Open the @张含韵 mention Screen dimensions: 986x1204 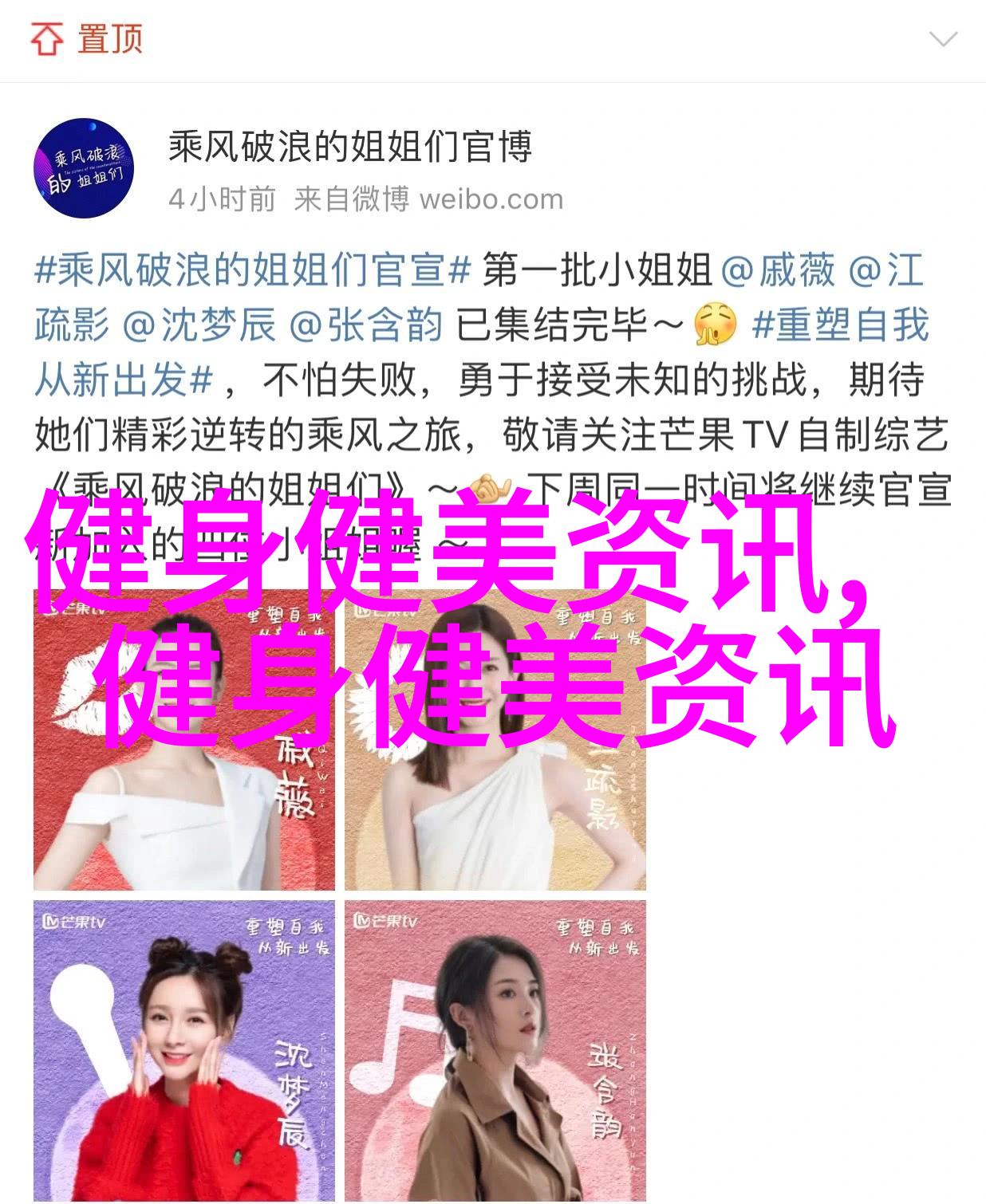365,325
